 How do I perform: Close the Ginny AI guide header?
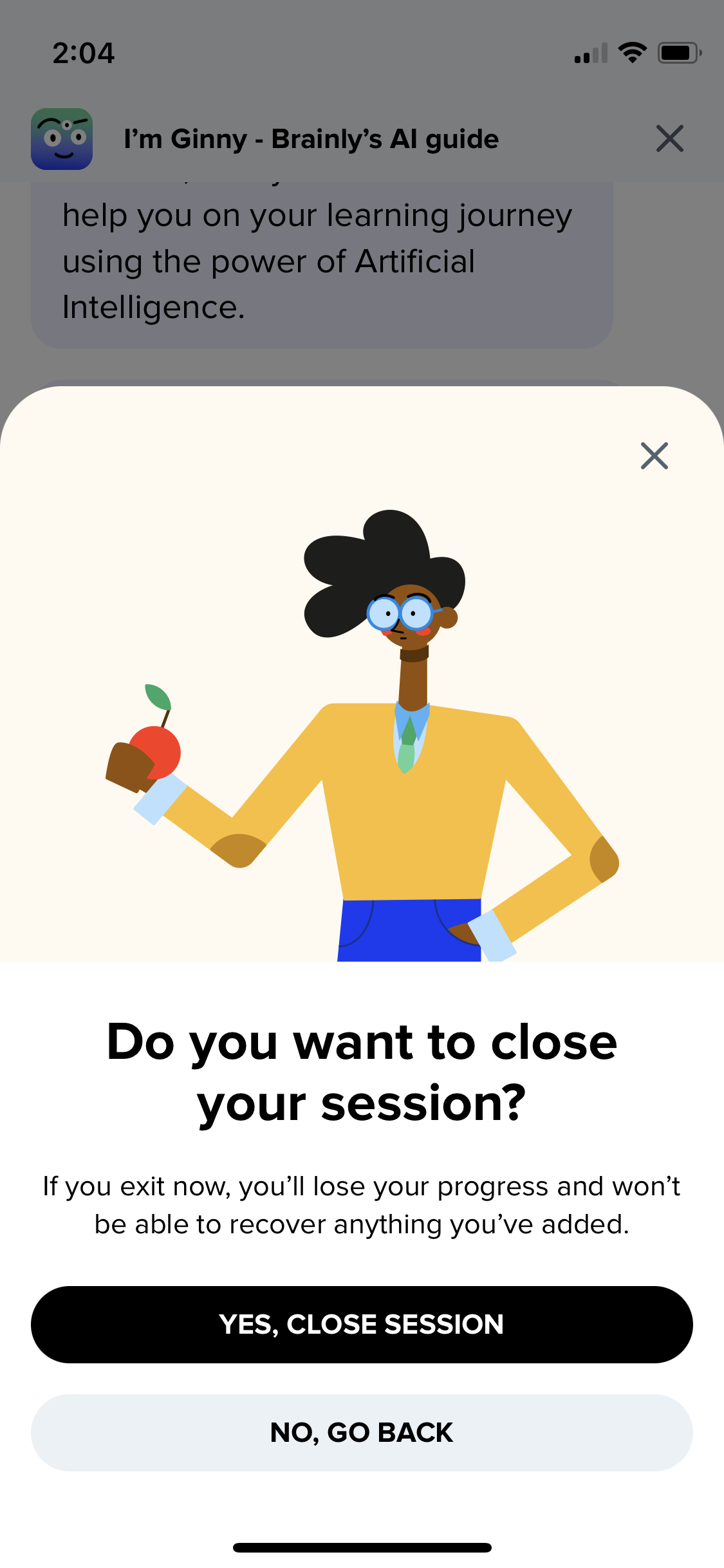tap(669, 138)
